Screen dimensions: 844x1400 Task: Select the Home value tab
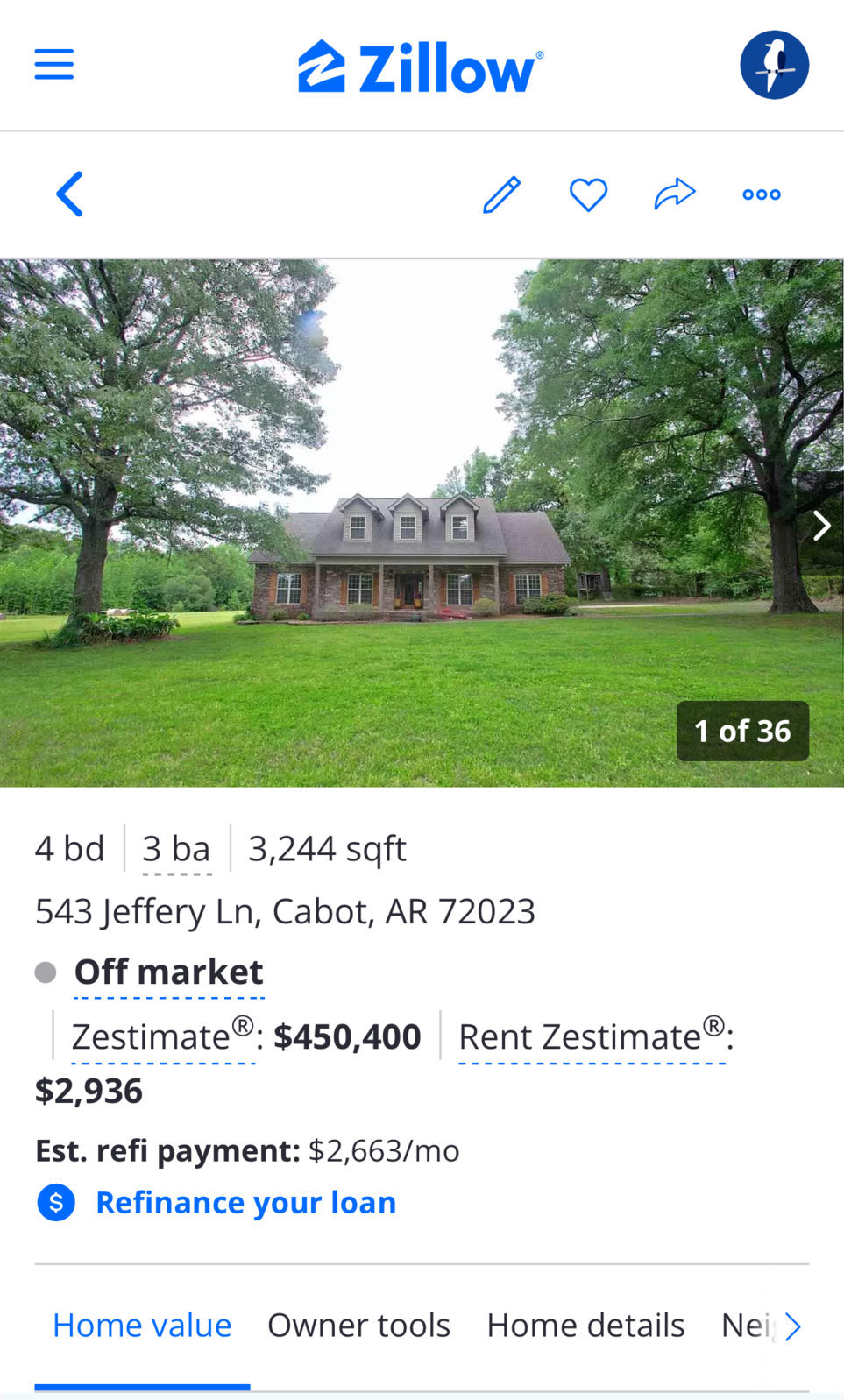[x=142, y=1326]
